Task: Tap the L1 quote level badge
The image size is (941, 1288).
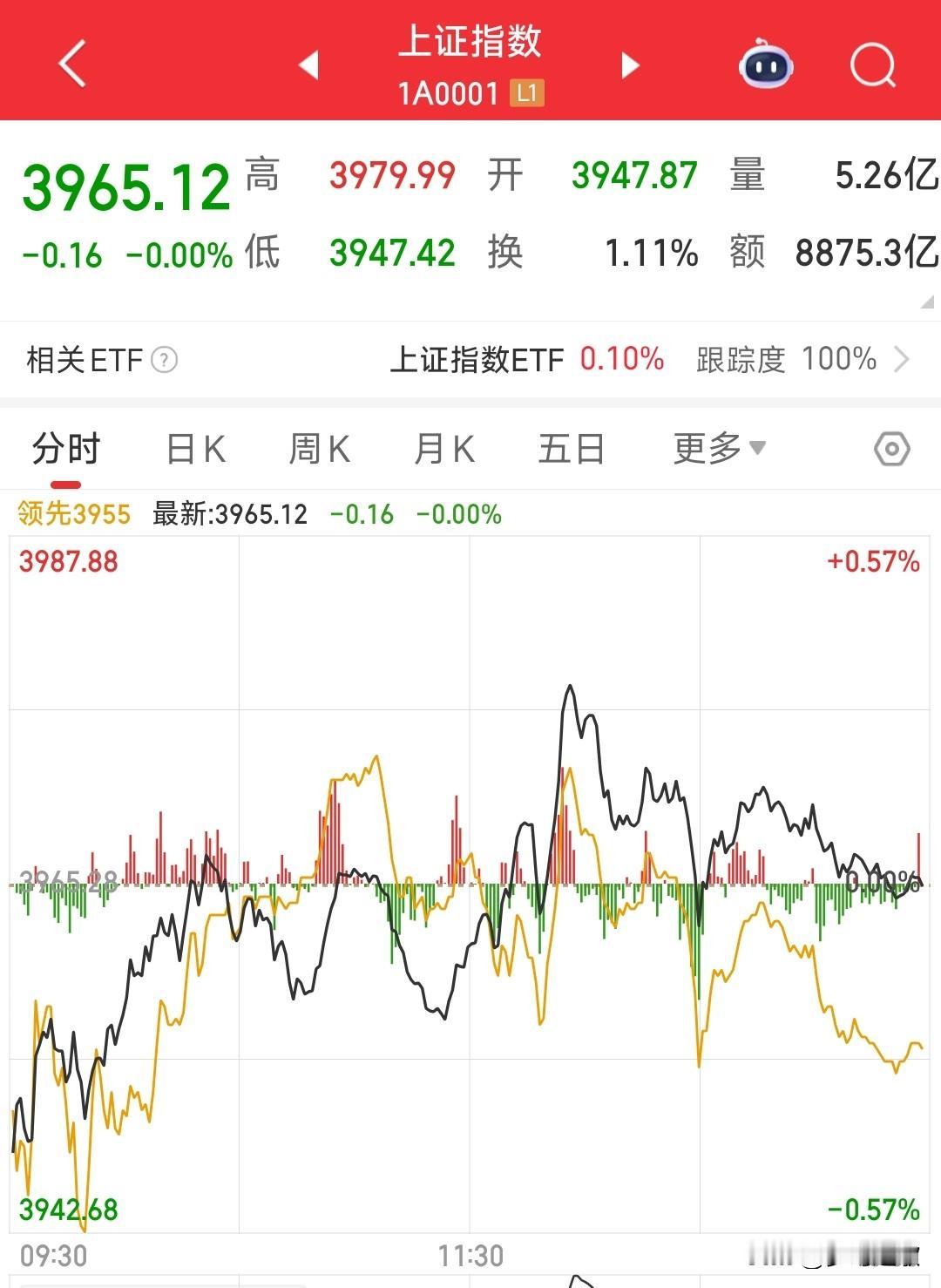Action: 529,92
